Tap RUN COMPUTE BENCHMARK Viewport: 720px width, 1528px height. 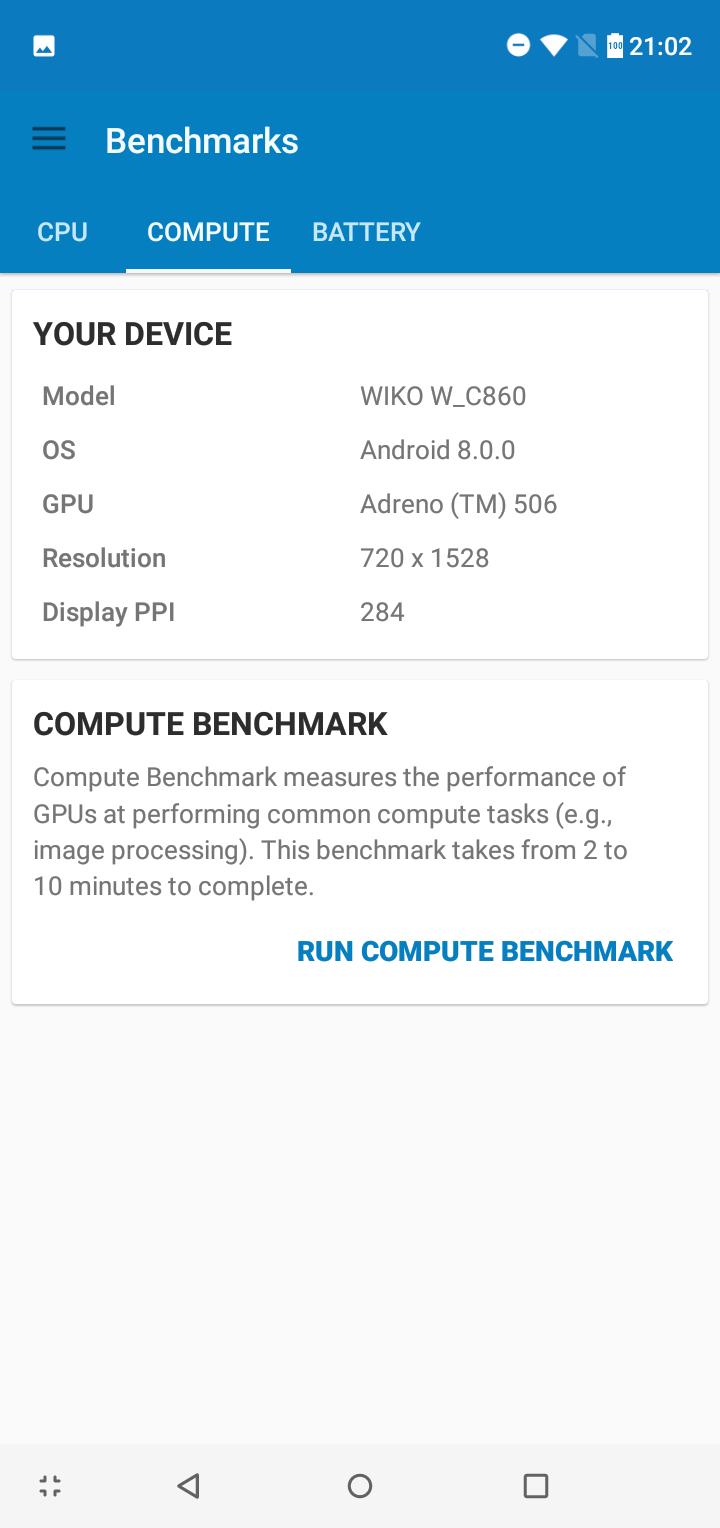tap(485, 951)
